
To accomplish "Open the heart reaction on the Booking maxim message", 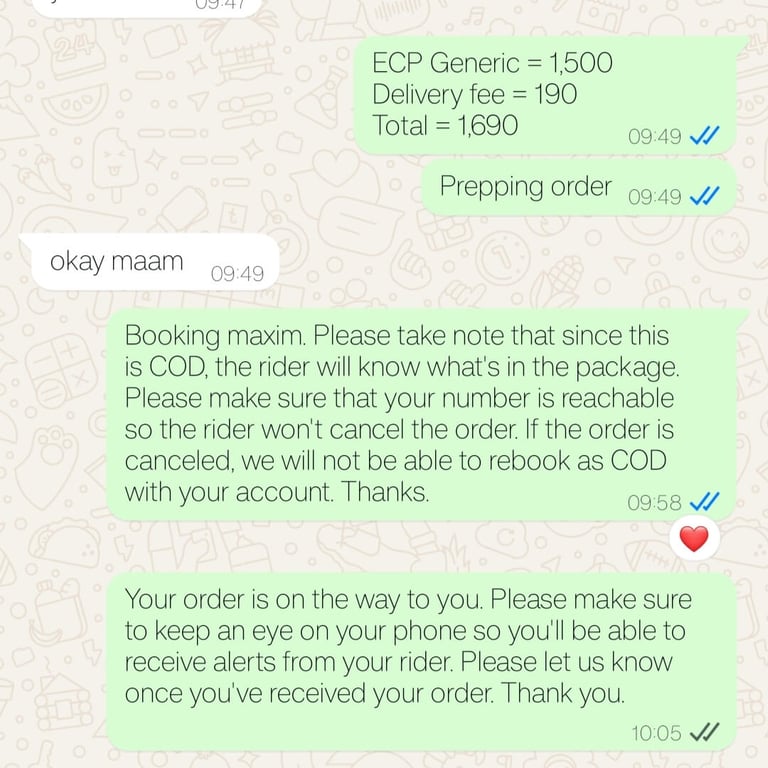I will (x=693, y=540).
